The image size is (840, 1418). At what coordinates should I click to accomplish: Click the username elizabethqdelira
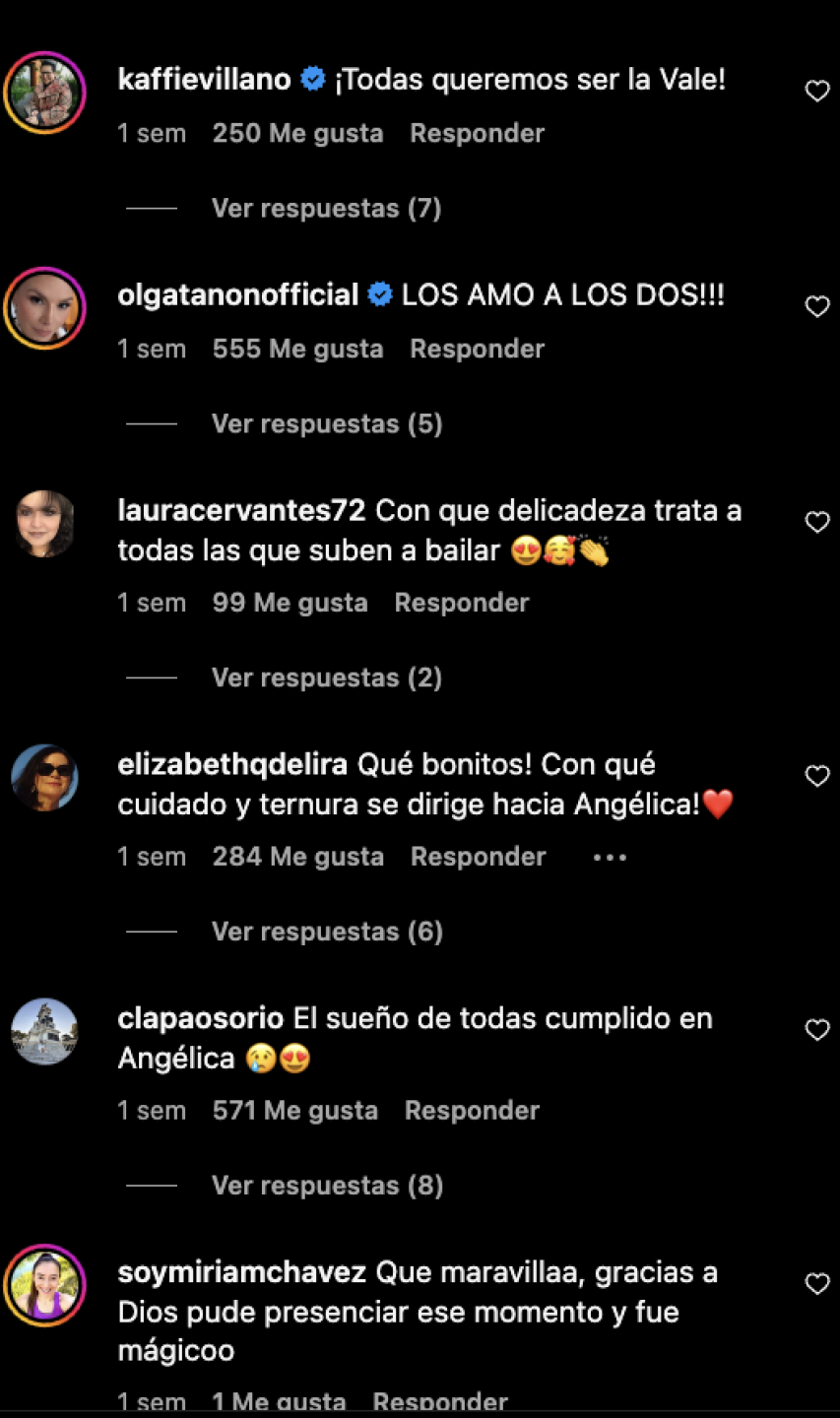[x=231, y=764]
